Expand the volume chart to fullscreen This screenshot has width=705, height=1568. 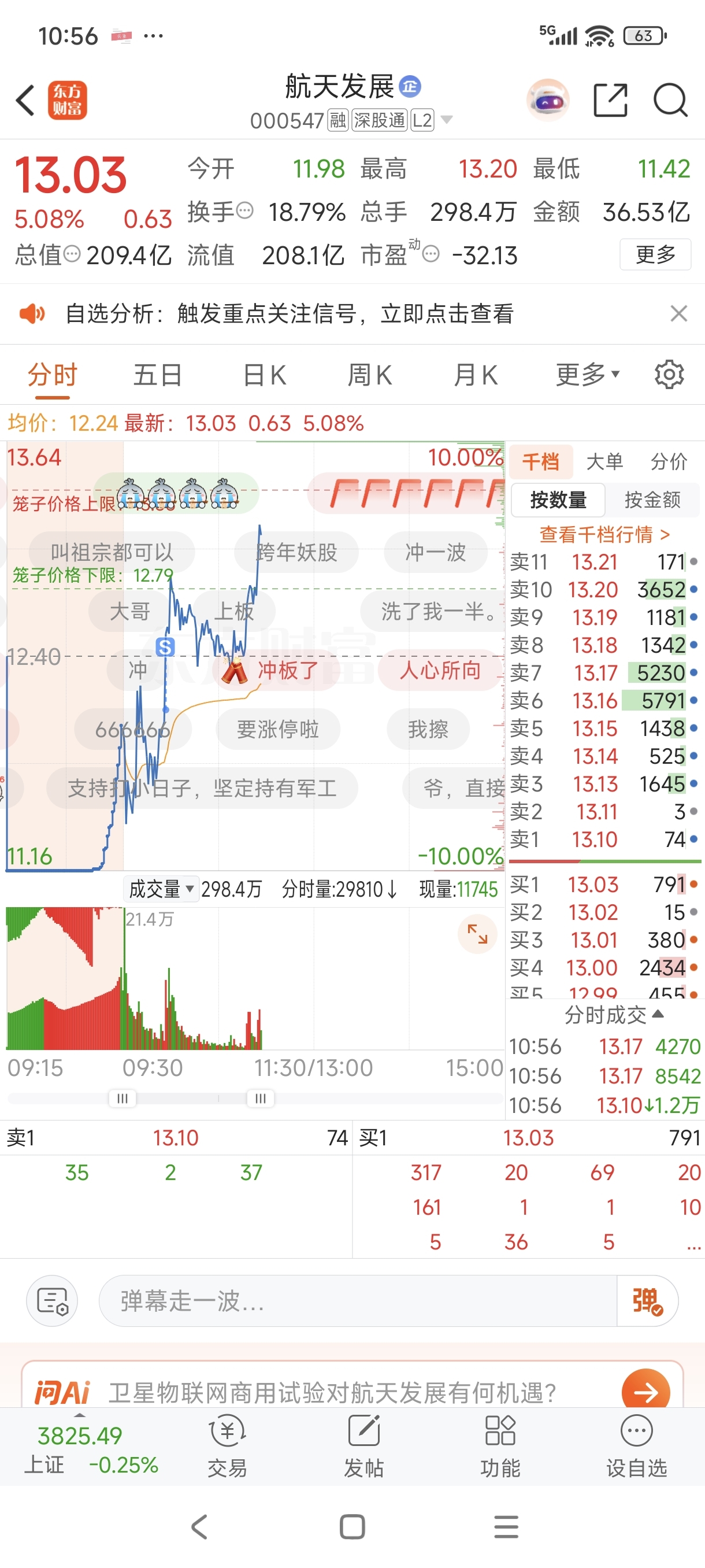[x=477, y=934]
